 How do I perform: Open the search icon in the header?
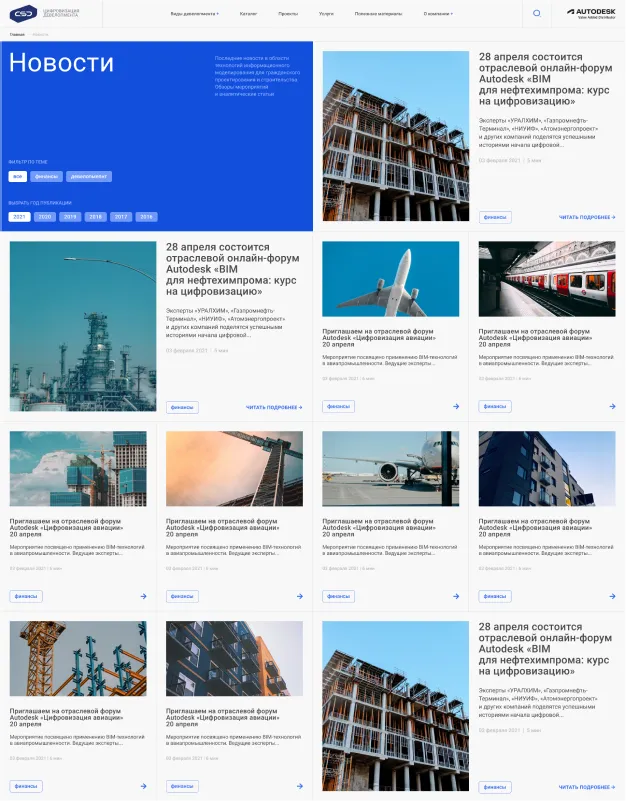coord(537,13)
